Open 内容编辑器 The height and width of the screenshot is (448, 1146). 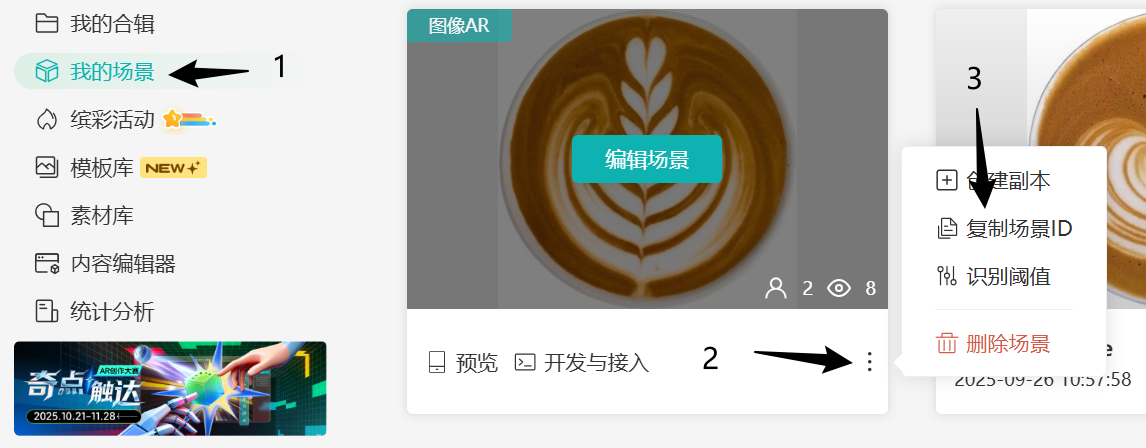122,264
